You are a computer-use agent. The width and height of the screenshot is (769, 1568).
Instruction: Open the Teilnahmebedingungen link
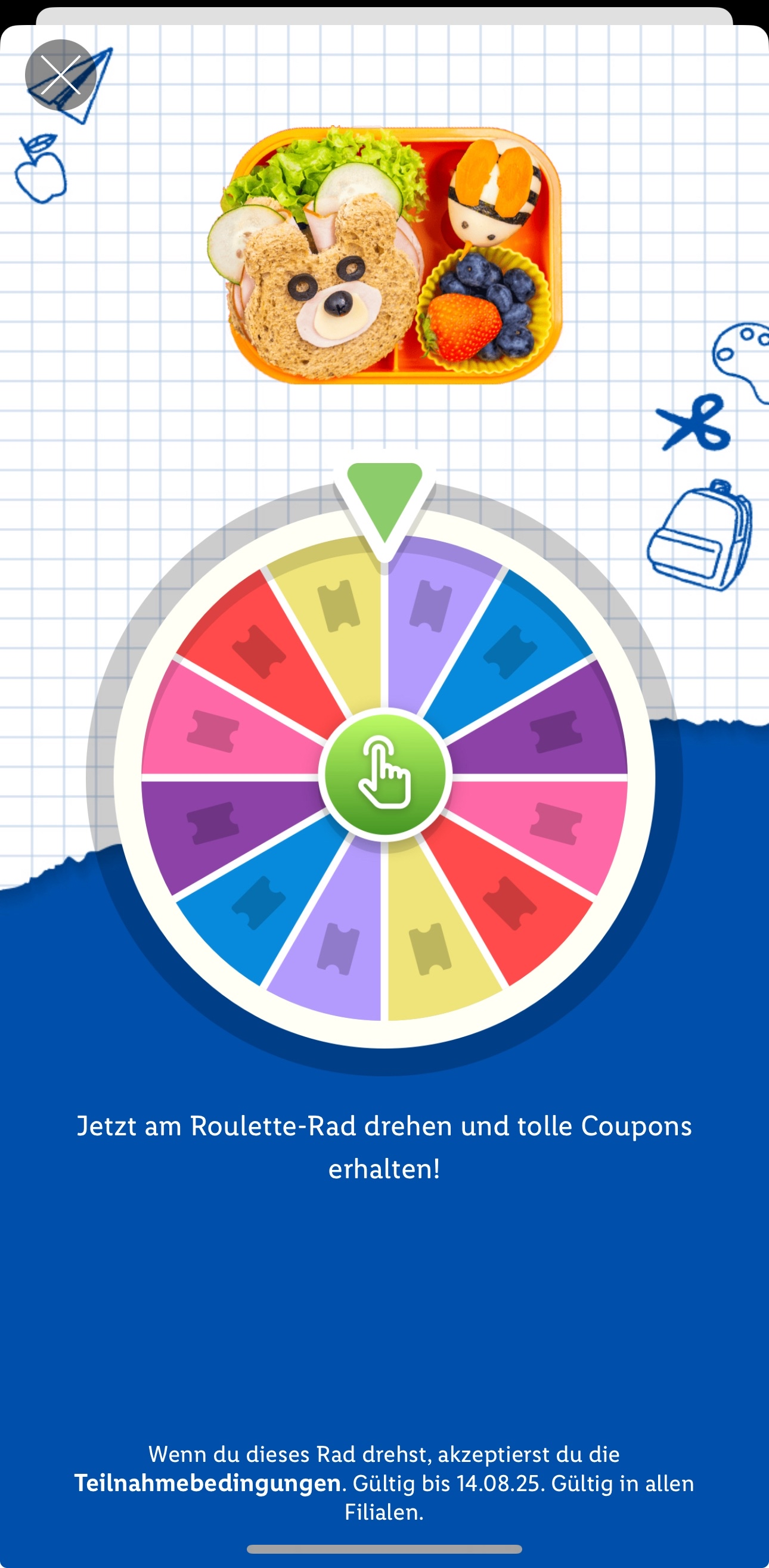207,1483
